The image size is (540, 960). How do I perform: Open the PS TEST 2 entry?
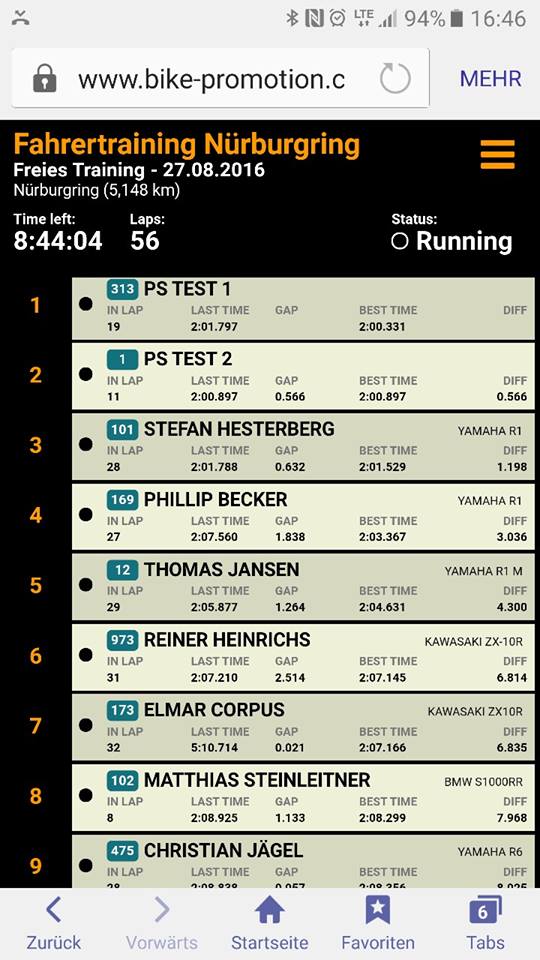[x=303, y=376]
